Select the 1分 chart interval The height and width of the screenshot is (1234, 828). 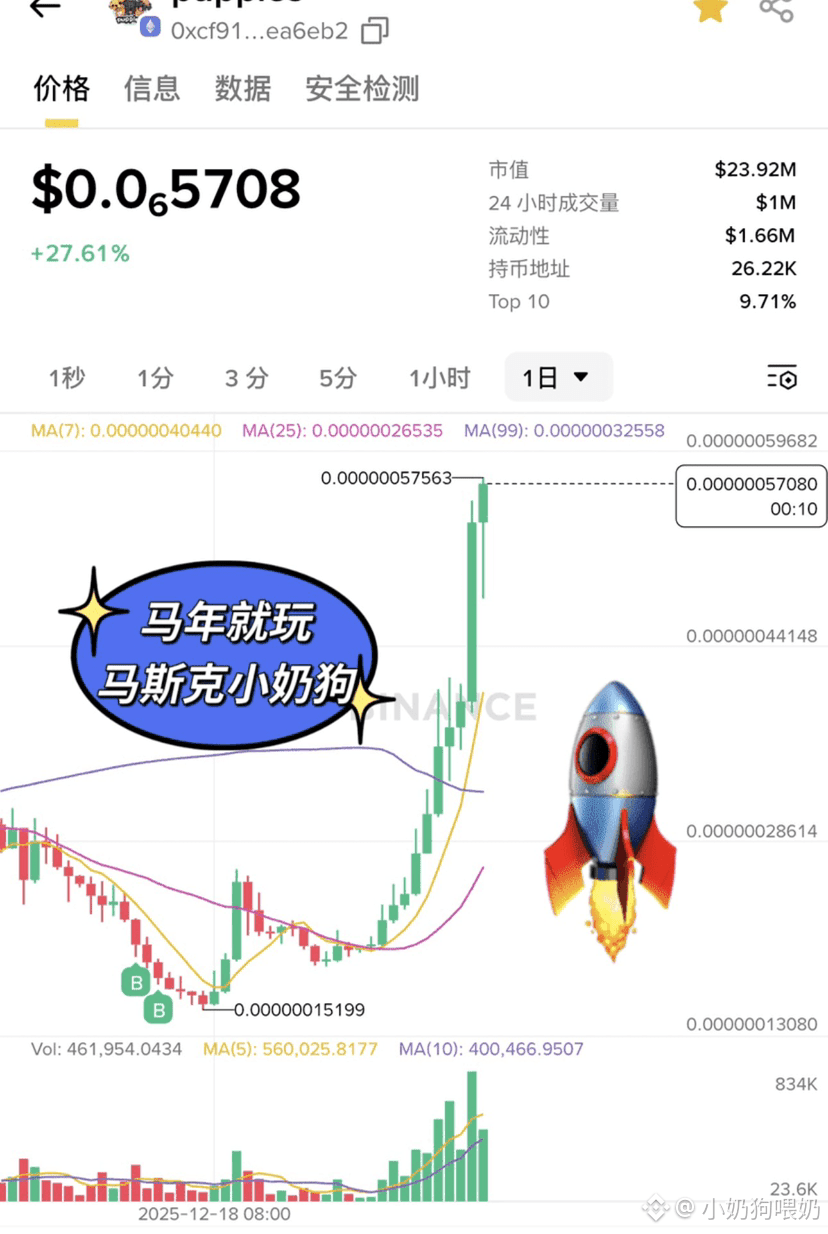155,378
